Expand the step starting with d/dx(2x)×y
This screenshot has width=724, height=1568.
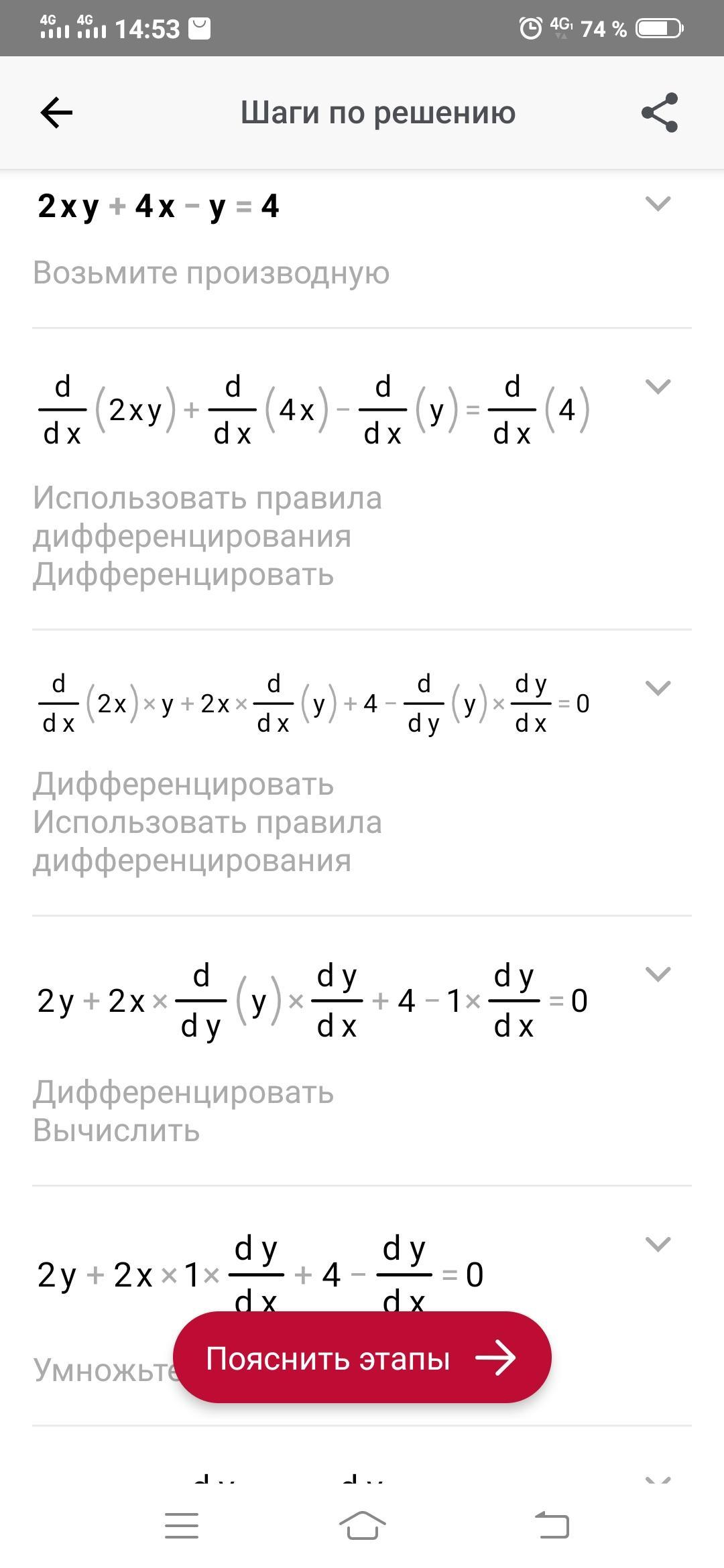[x=658, y=688]
